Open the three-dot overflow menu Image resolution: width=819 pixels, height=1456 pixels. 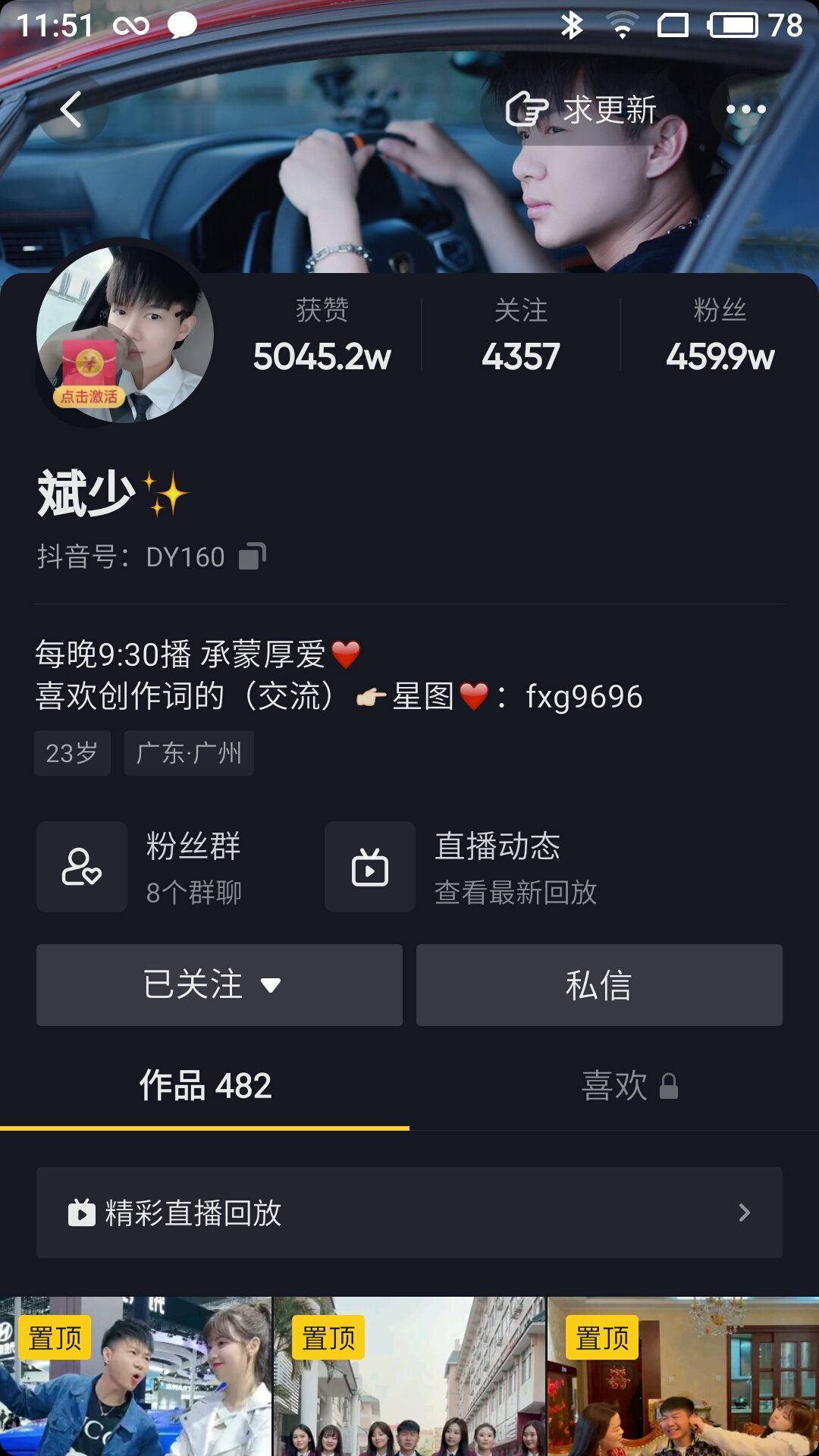tap(745, 110)
